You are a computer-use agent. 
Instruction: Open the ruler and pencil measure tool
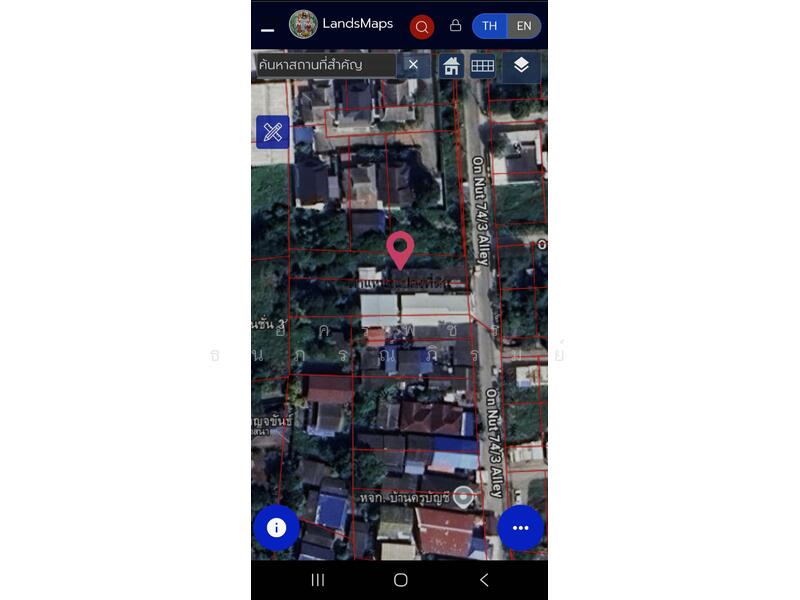coord(272,132)
